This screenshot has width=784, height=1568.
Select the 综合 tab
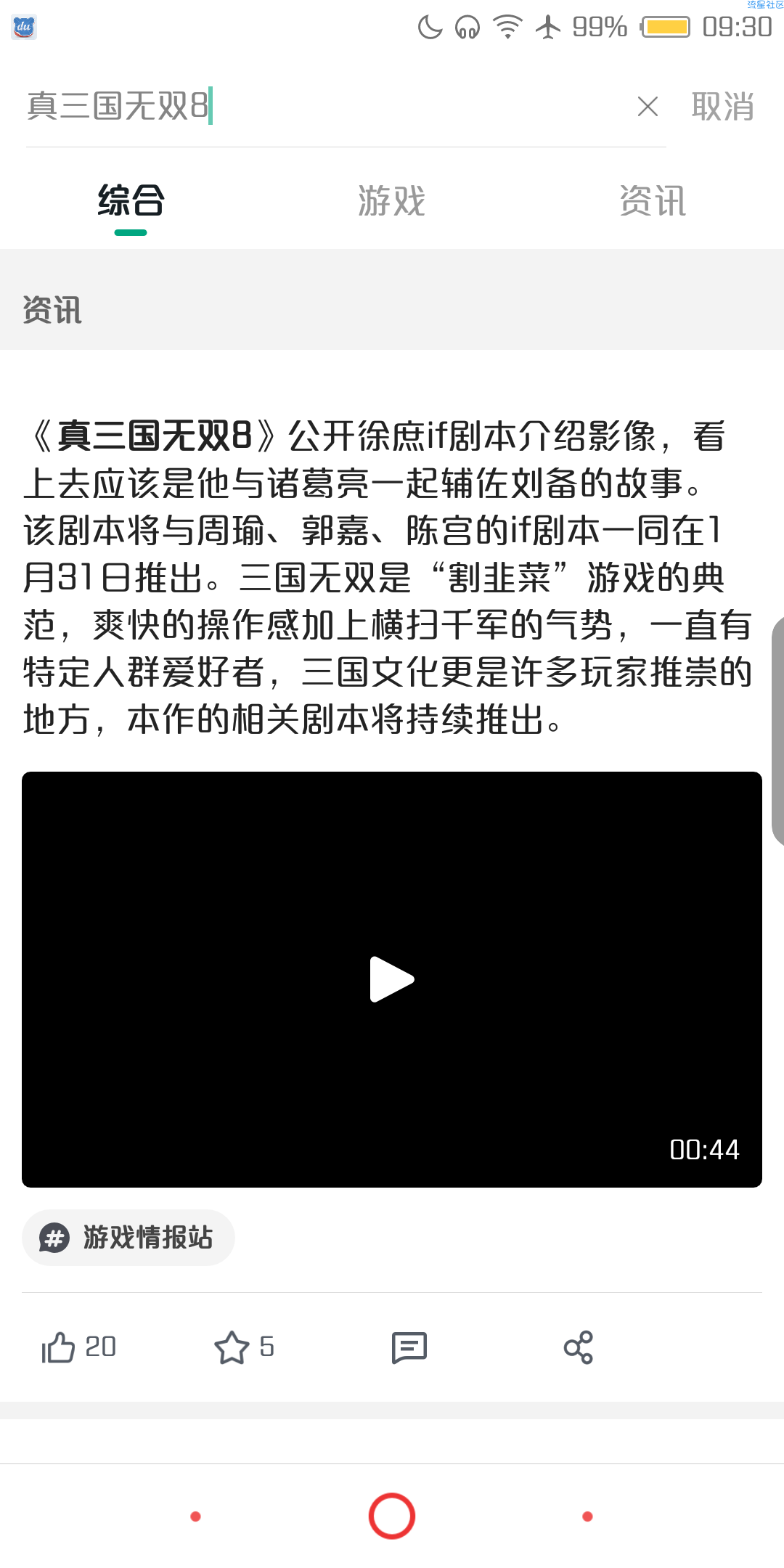click(131, 201)
